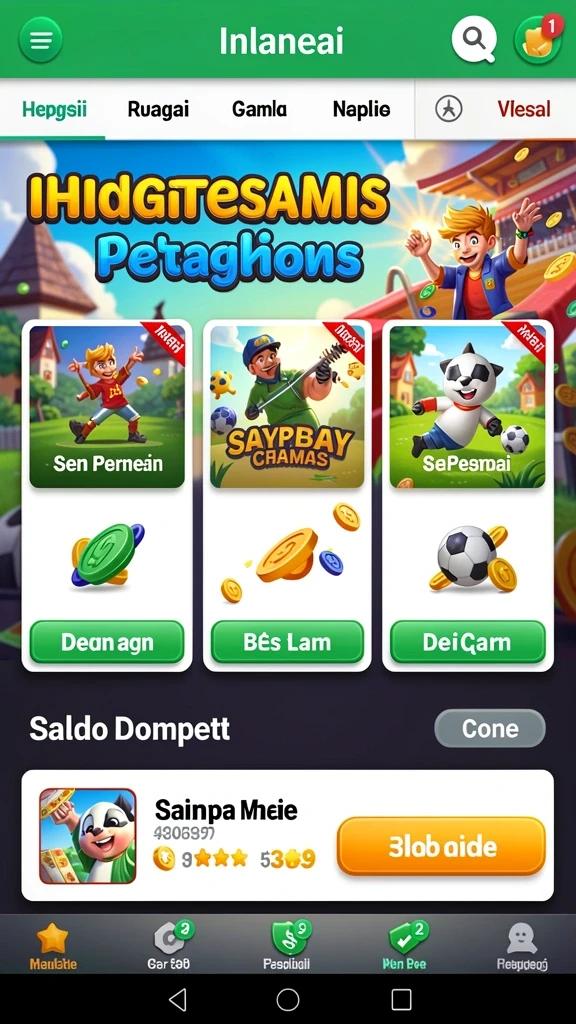
Task: Open the SePesmai panda game card
Action: point(468,406)
